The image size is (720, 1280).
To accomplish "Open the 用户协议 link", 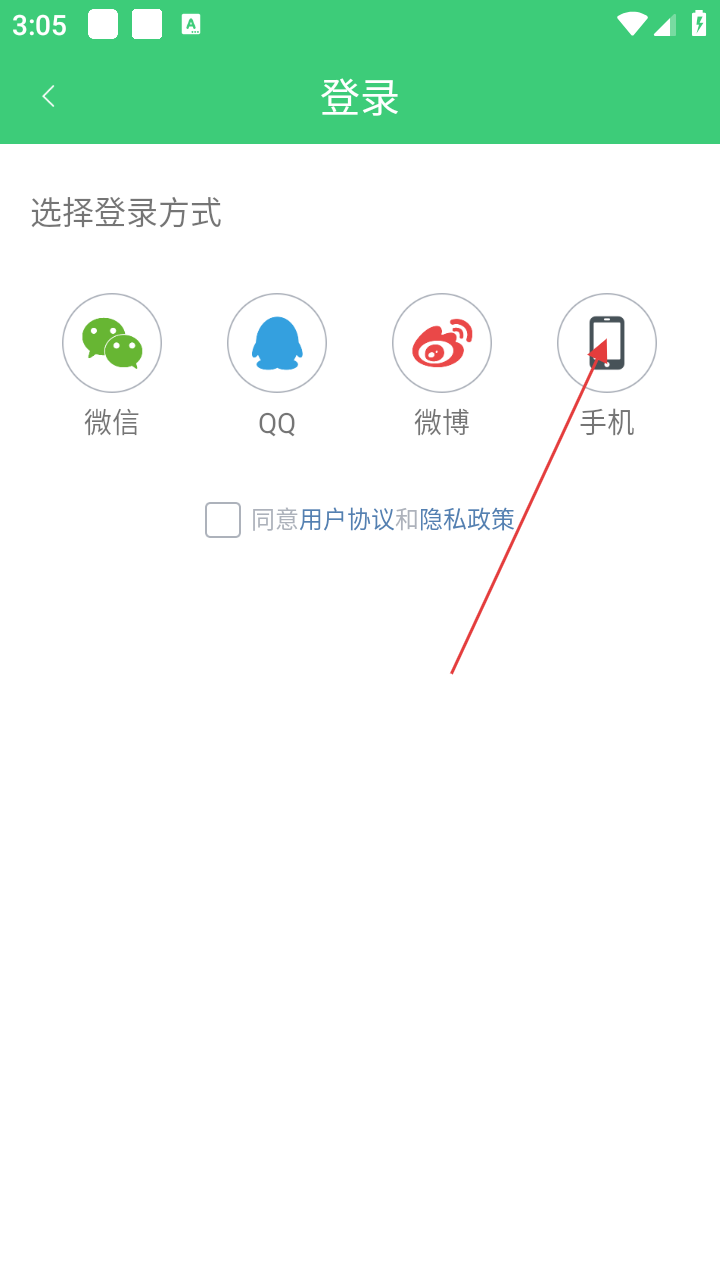I will [x=346, y=520].
